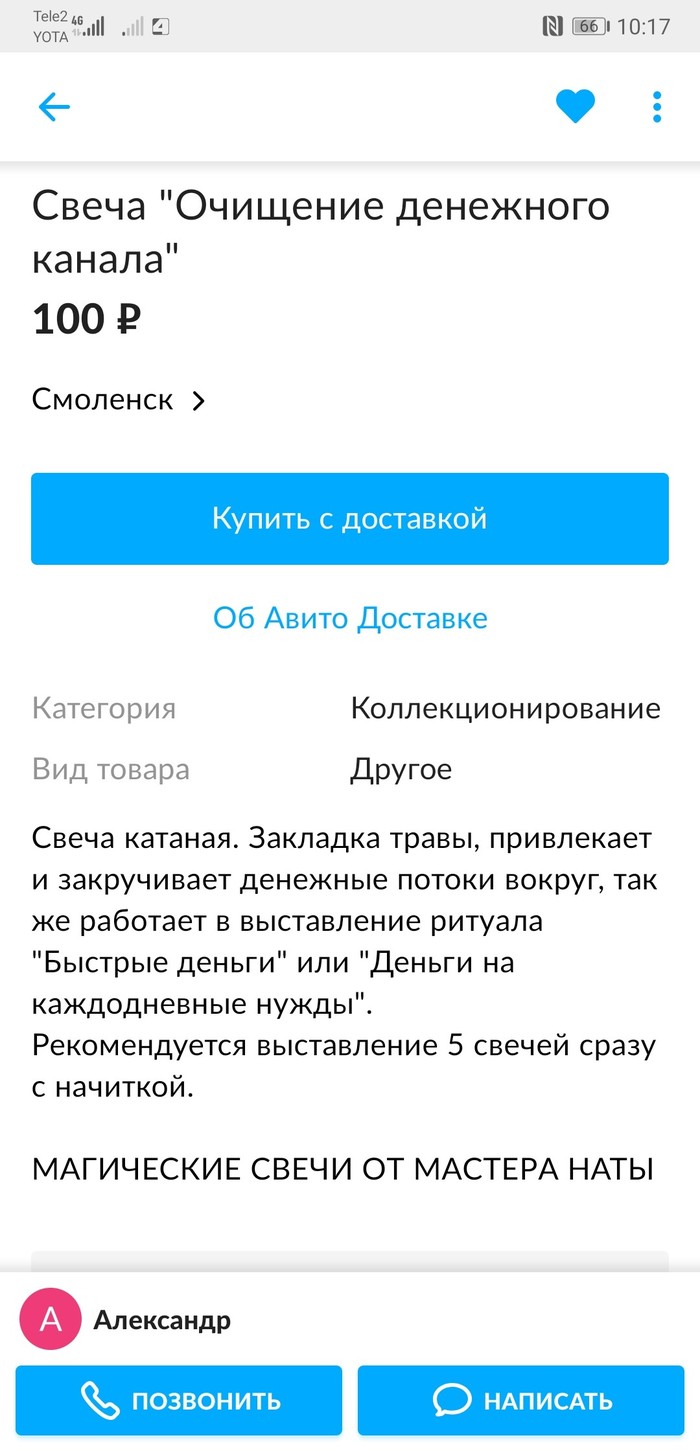This screenshot has width=700, height=1451.
Task: Open seller Александр's profile
Action: tap(162, 1320)
